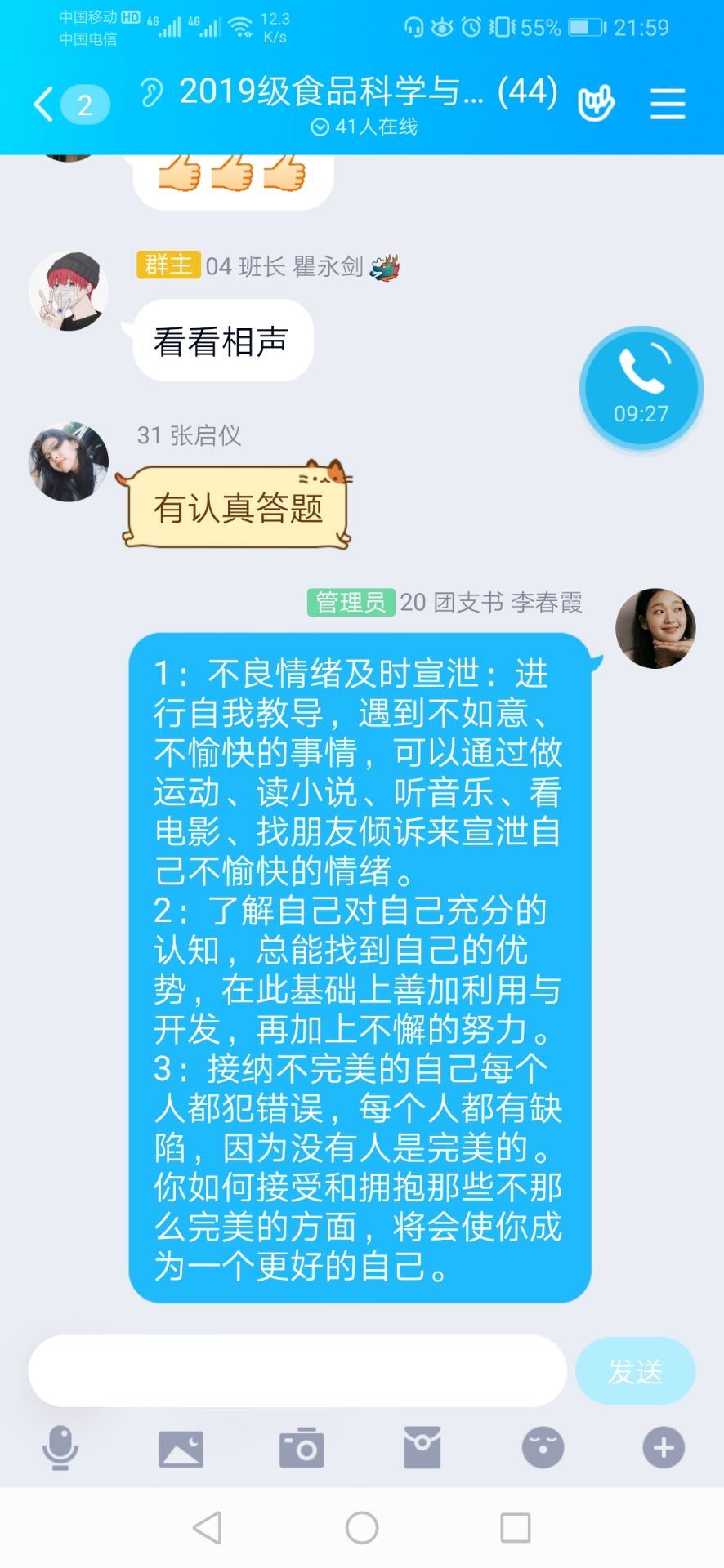This screenshot has width=724, height=1568.
Task: Open the camera to take photo
Action: (x=302, y=1448)
